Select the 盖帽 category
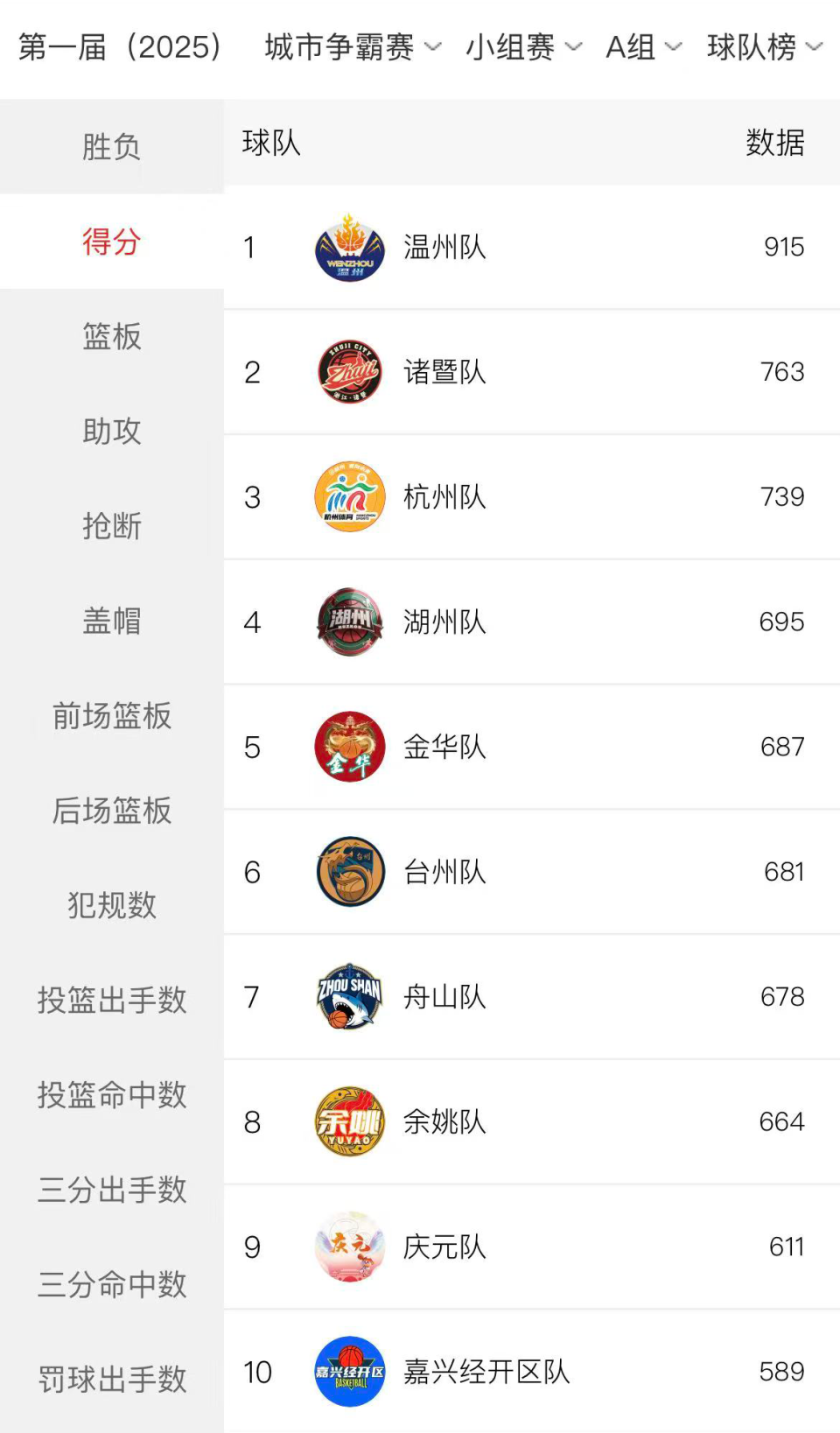The height and width of the screenshot is (1433, 840). tap(111, 622)
